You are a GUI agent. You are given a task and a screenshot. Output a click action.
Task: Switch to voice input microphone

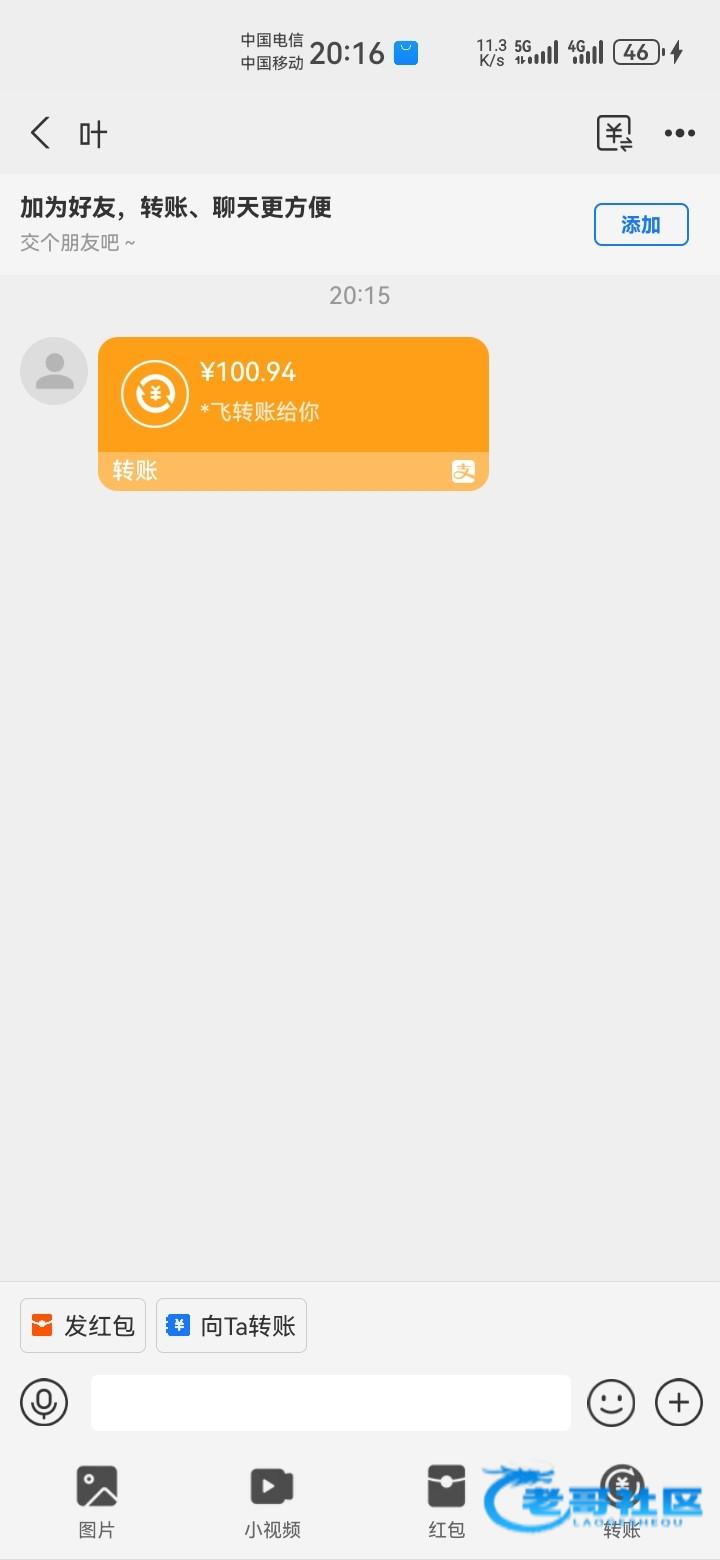point(44,1402)
